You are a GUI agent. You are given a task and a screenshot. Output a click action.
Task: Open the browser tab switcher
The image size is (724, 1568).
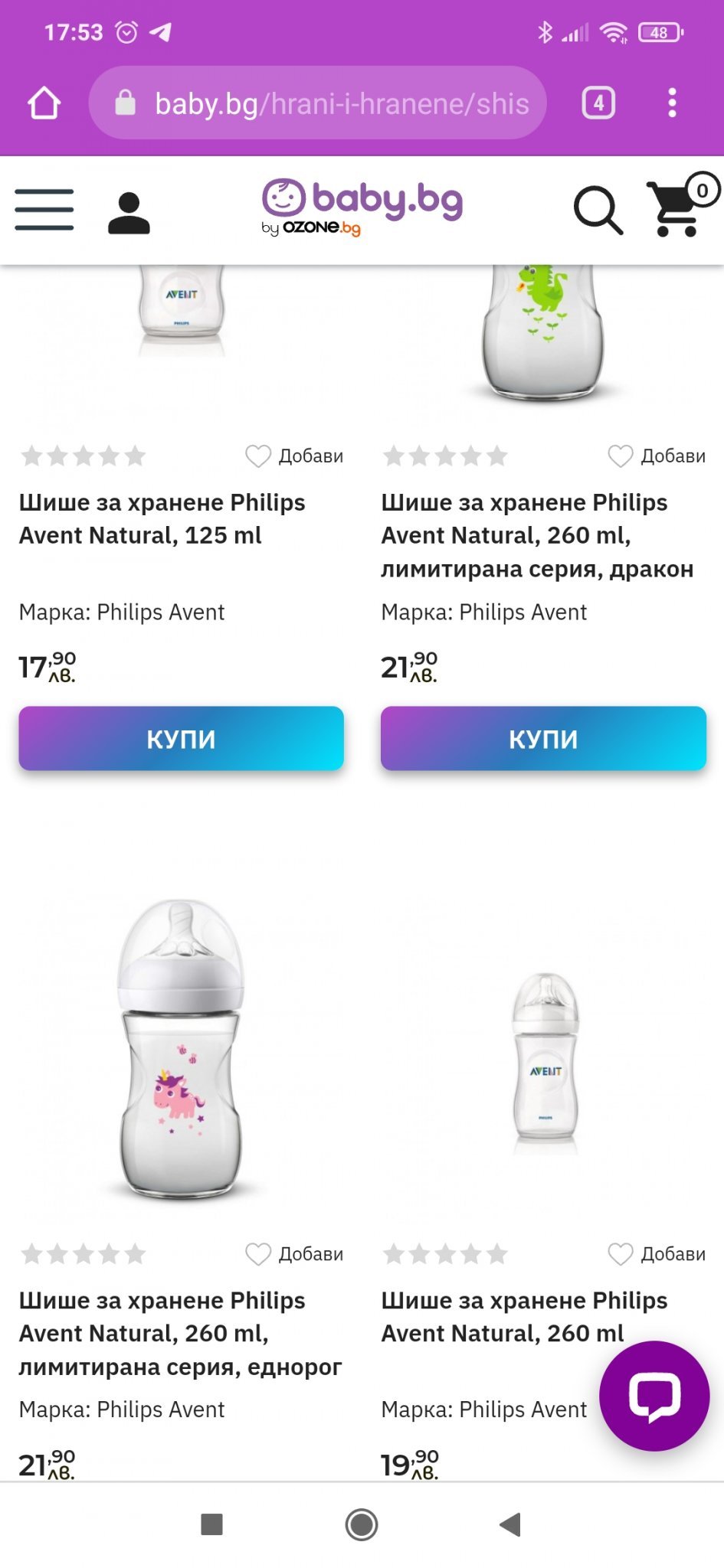598,103
